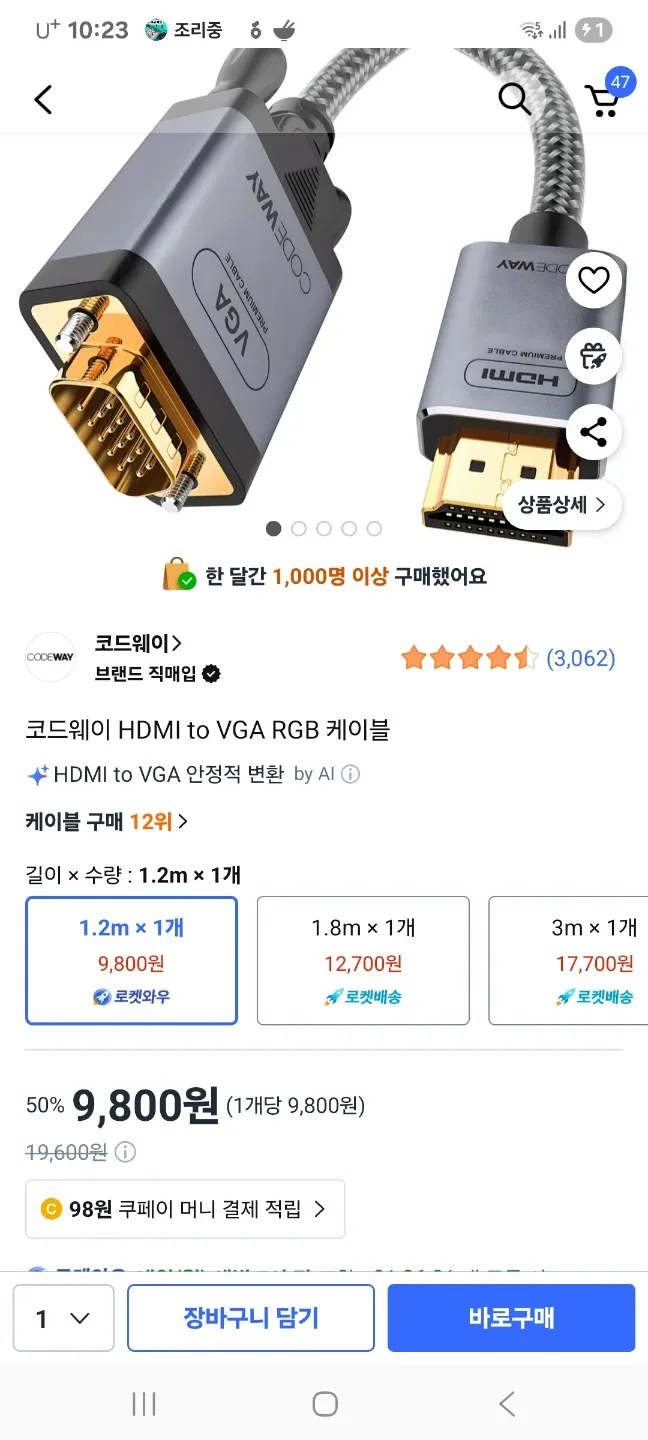Screen dimensions: 648x1440
Task: Go to the system home screen
Action: tap(324, 1403)
